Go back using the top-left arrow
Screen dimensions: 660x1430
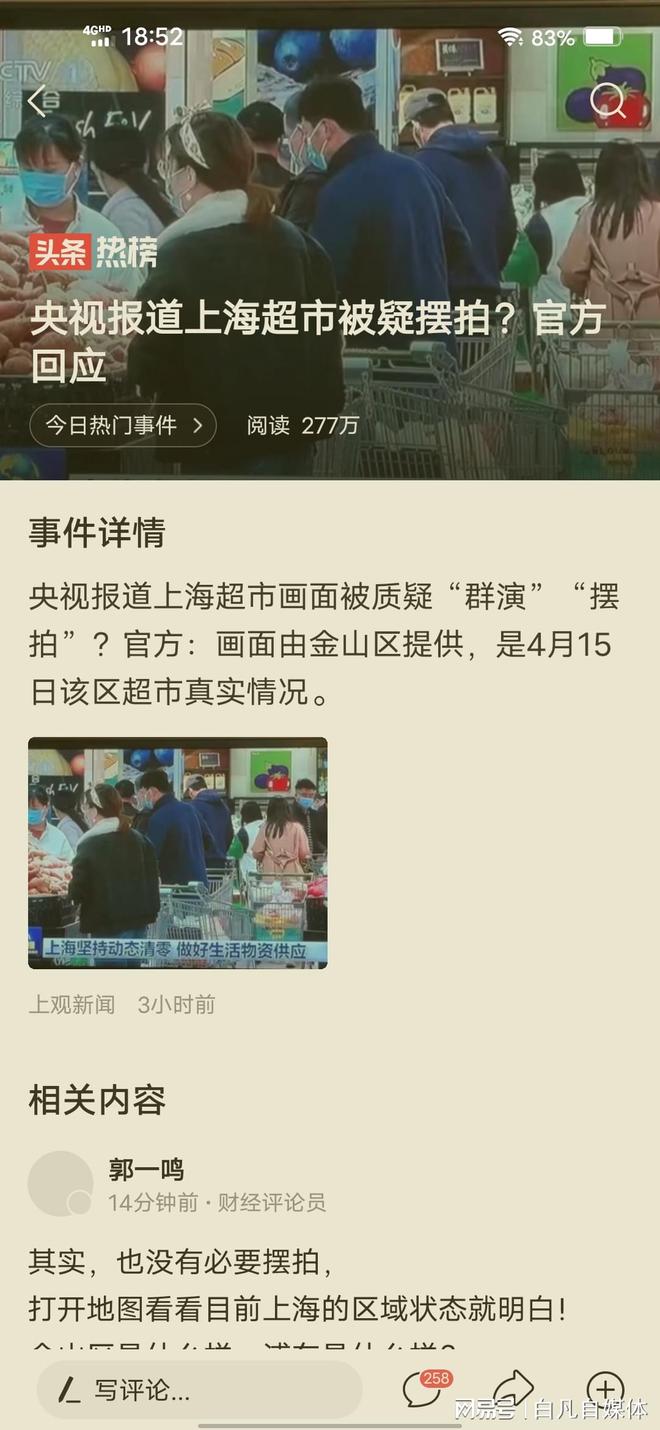pos(38,100)
